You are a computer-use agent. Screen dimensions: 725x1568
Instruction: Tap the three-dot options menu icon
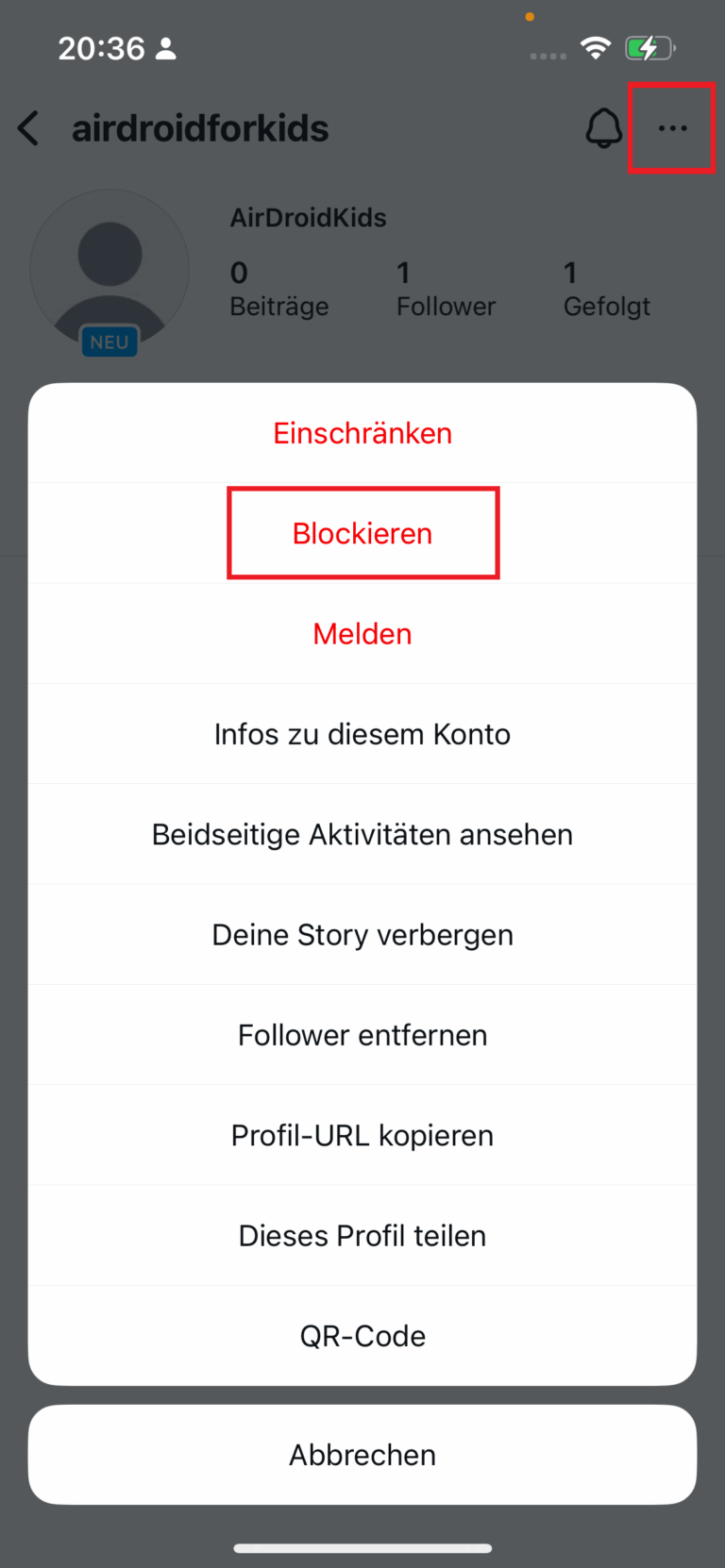671,128
